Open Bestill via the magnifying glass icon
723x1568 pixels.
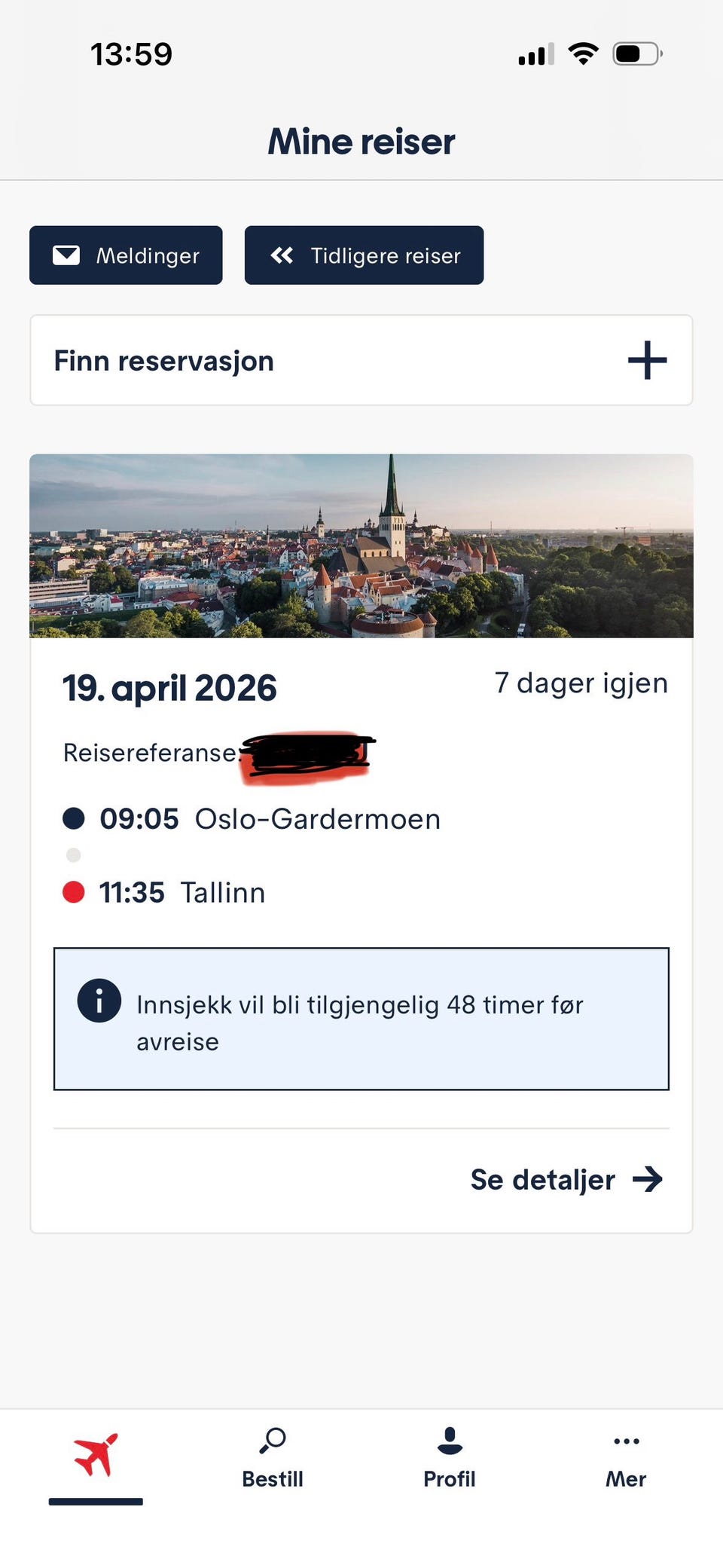pyautogui.click(x=273, y=1441)
